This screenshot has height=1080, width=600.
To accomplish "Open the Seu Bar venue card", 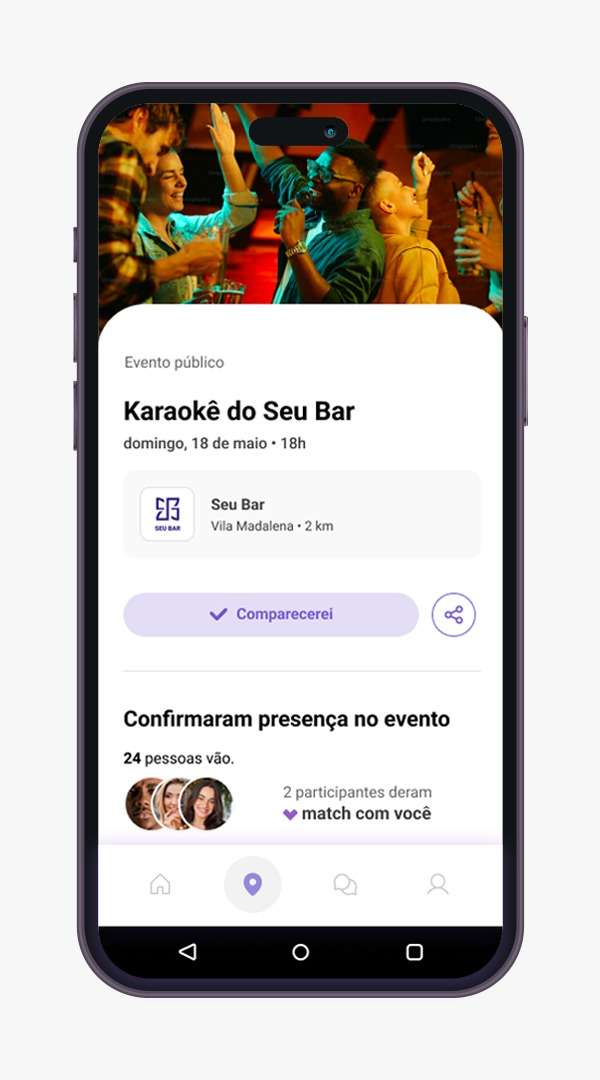I will pos(302,514).
